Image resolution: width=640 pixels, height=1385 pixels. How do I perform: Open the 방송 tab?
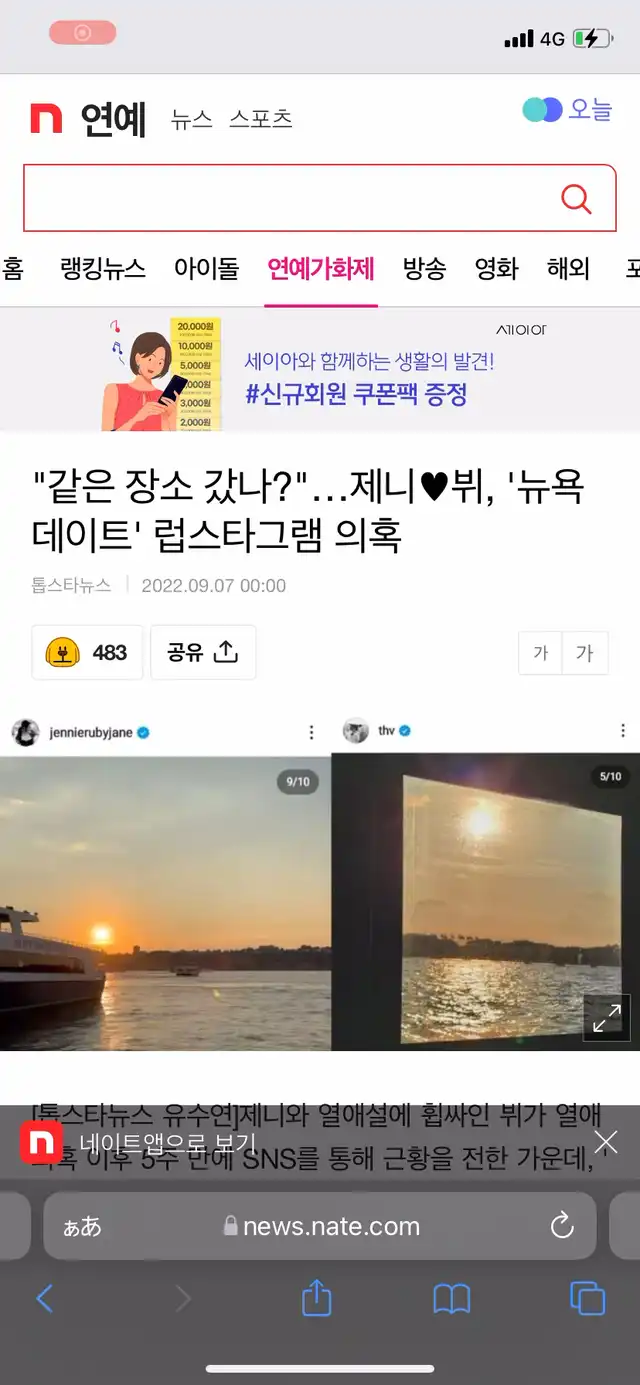click(424, 269)
